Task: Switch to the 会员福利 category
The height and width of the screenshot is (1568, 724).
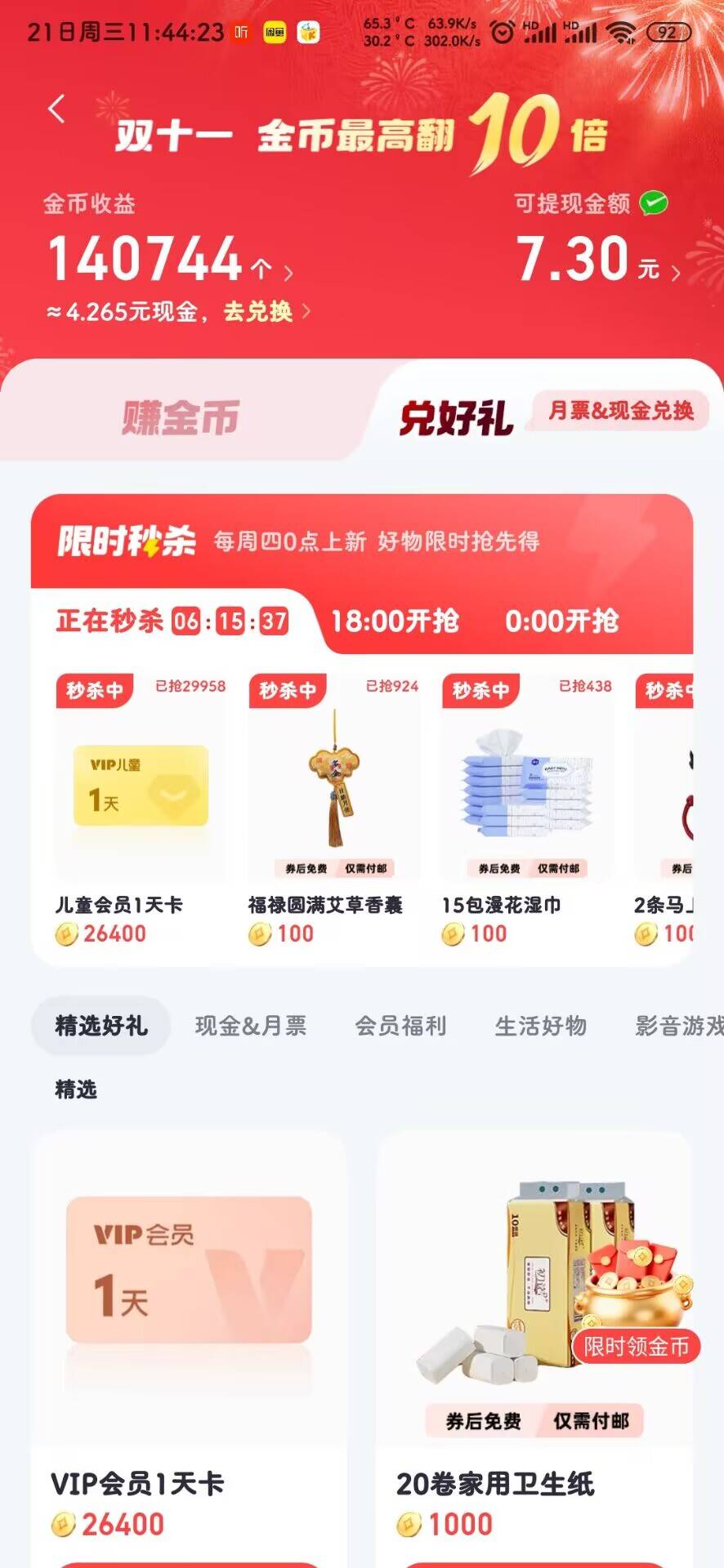Action: click(400, 1026)
